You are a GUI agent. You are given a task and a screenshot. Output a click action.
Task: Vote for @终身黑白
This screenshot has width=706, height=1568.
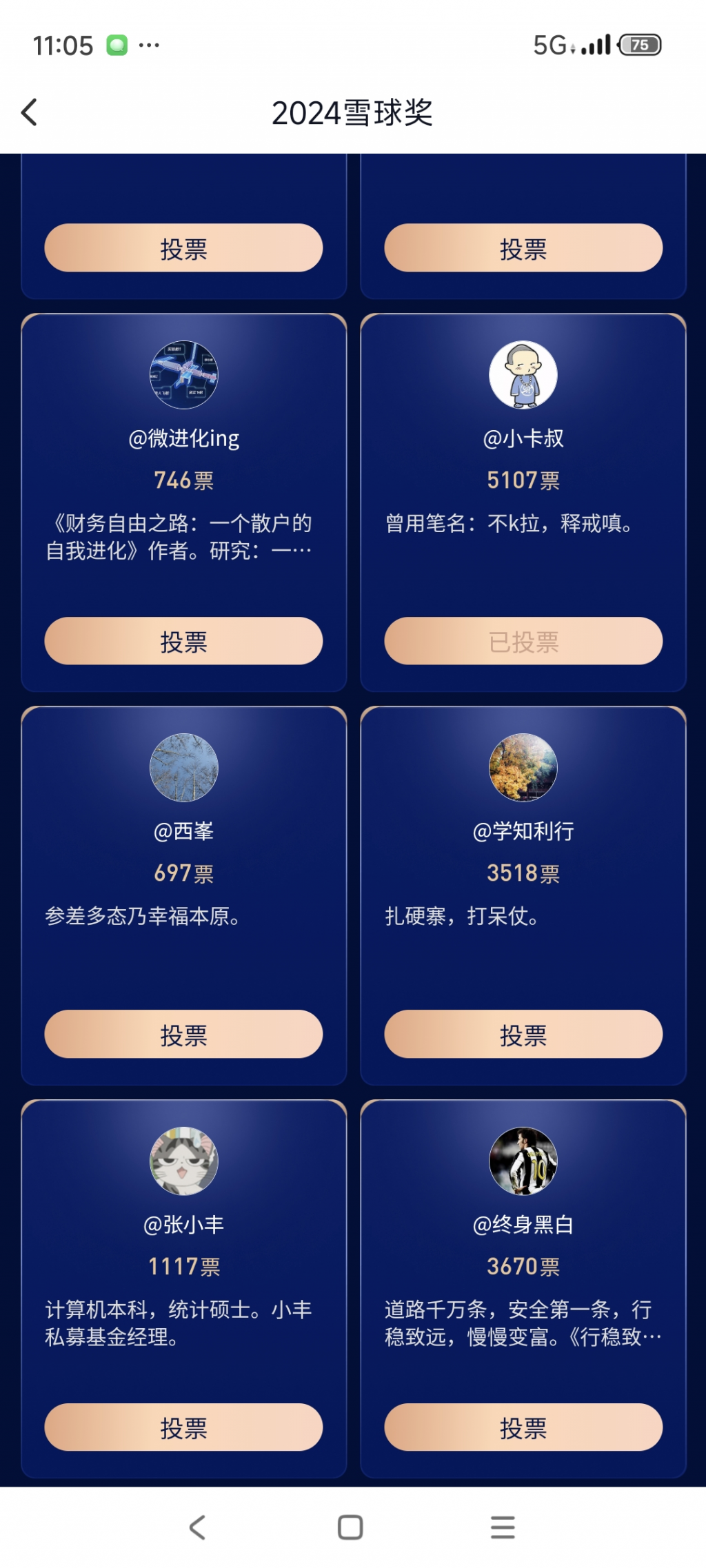click(523, 1427)
